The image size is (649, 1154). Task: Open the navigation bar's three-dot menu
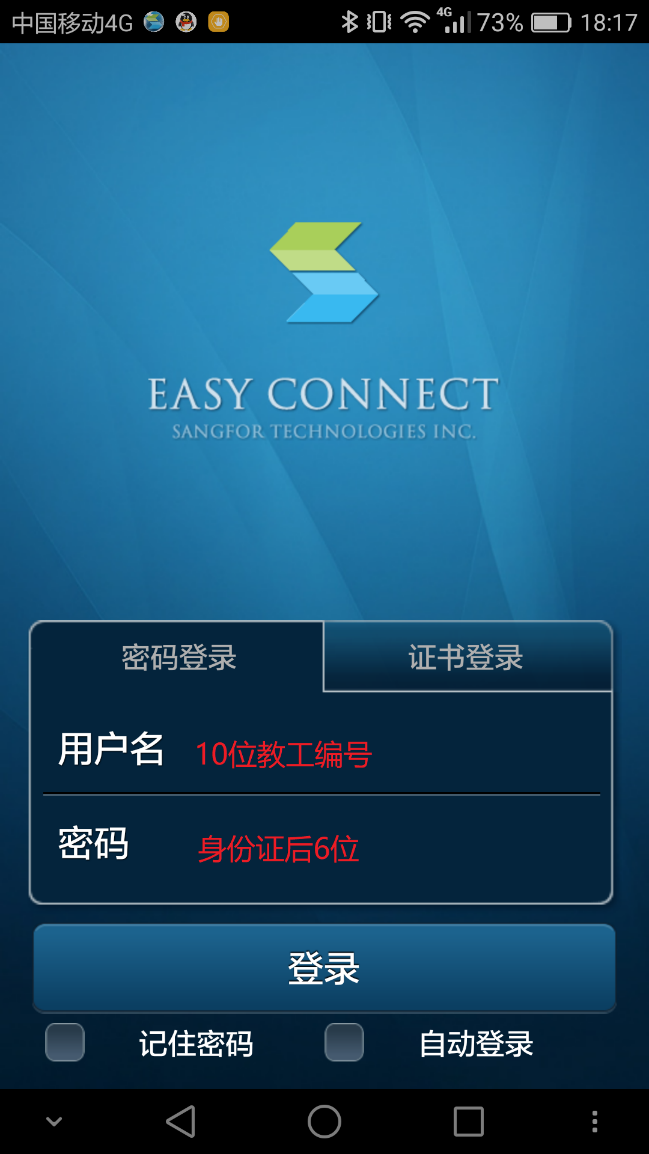(594, 1121)
